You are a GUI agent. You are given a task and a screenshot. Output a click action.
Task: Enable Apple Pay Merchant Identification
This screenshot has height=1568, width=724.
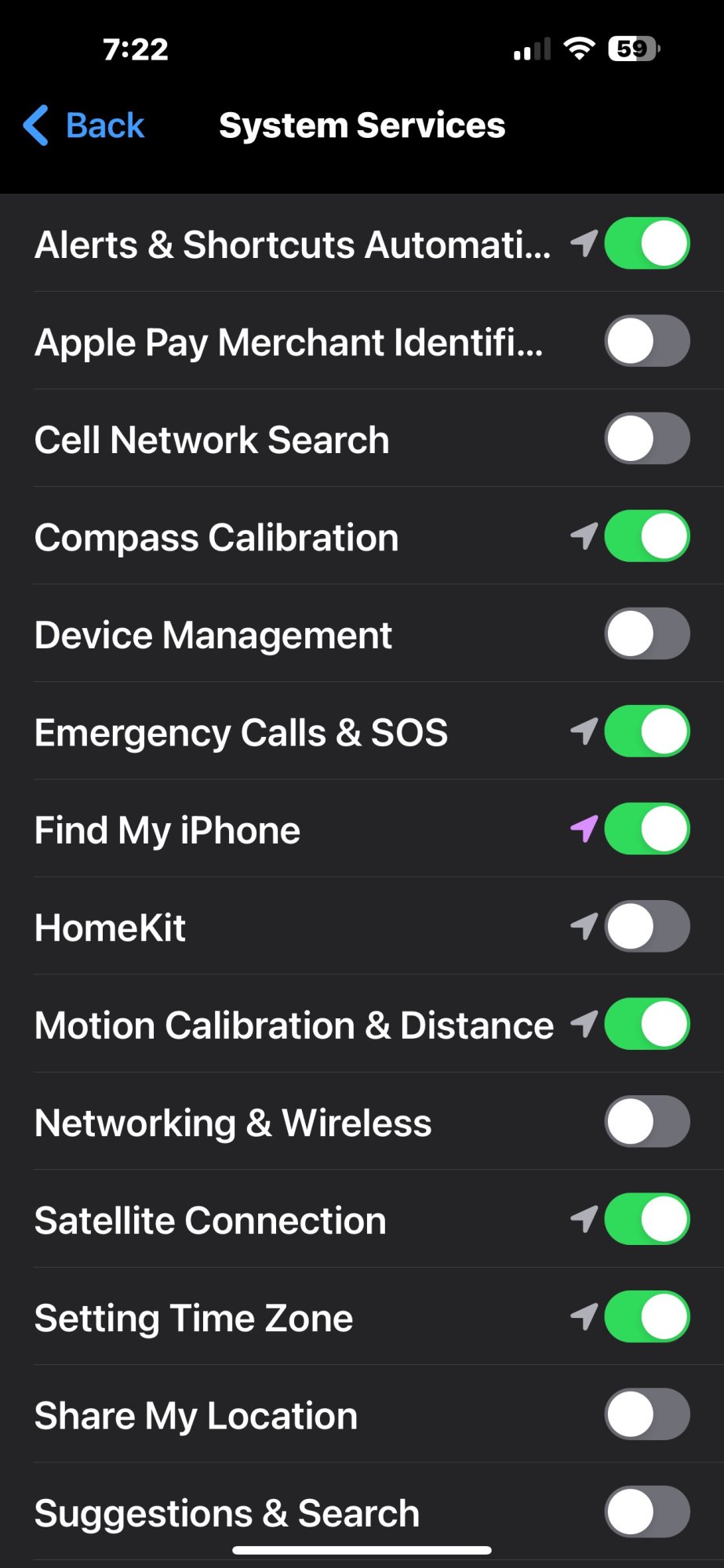(647, 341)
